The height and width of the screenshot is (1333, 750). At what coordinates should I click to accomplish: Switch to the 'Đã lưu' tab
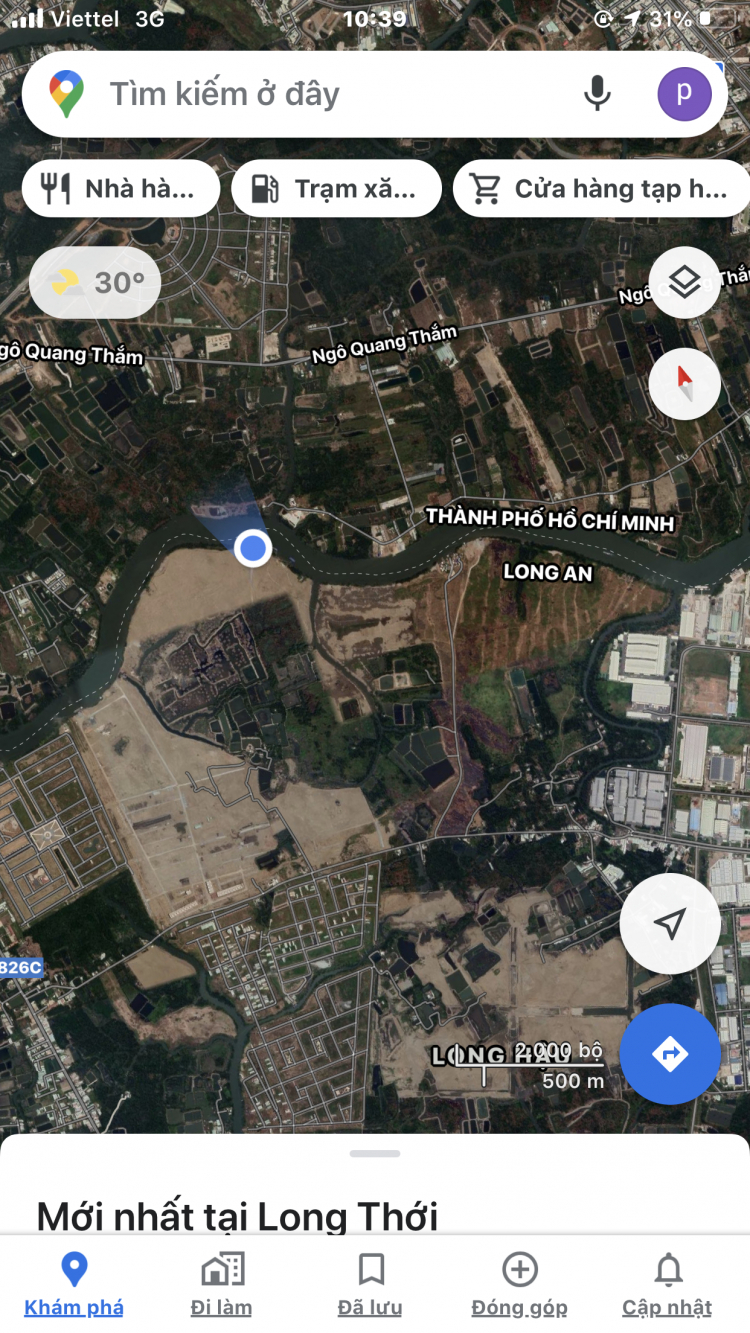pos(371,1285)
